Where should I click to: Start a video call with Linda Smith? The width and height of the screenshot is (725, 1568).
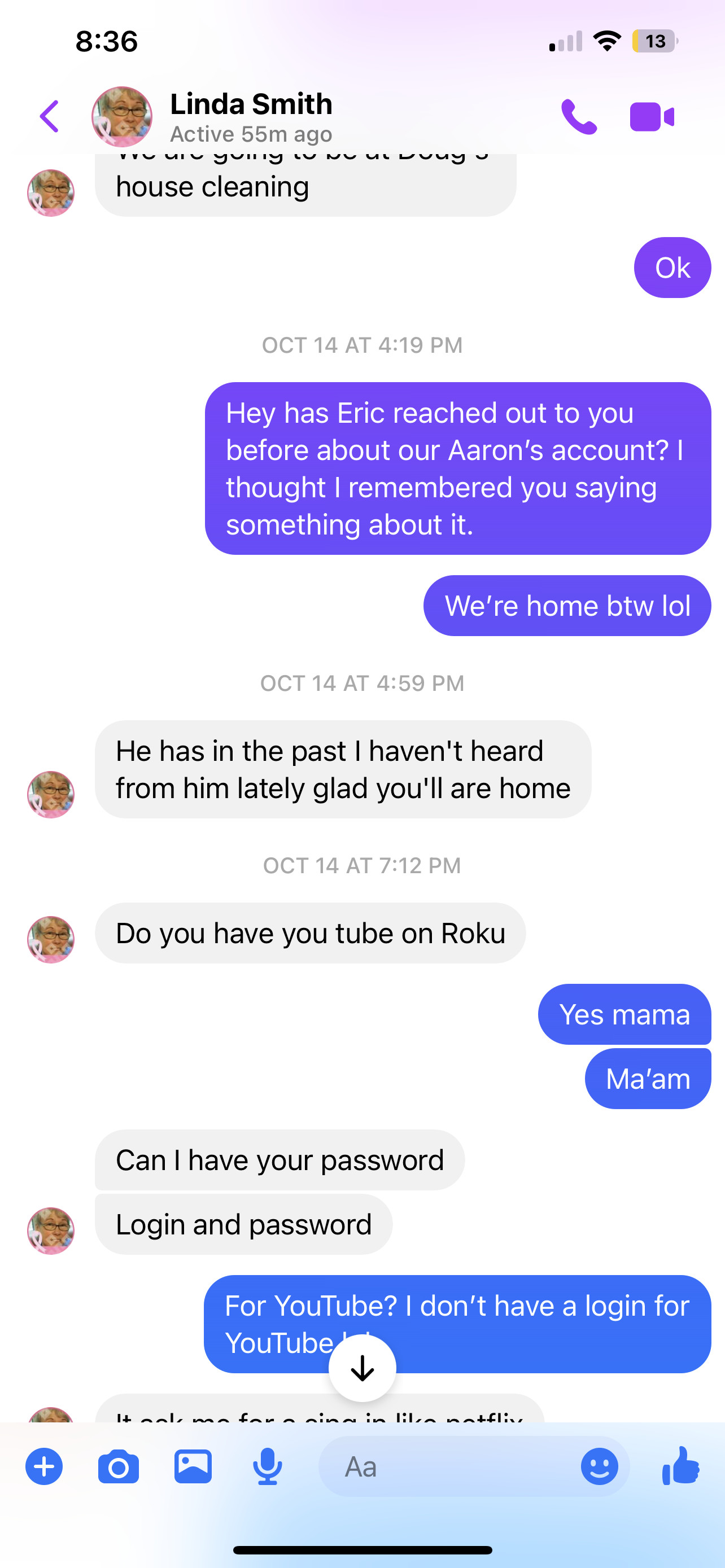652,116
